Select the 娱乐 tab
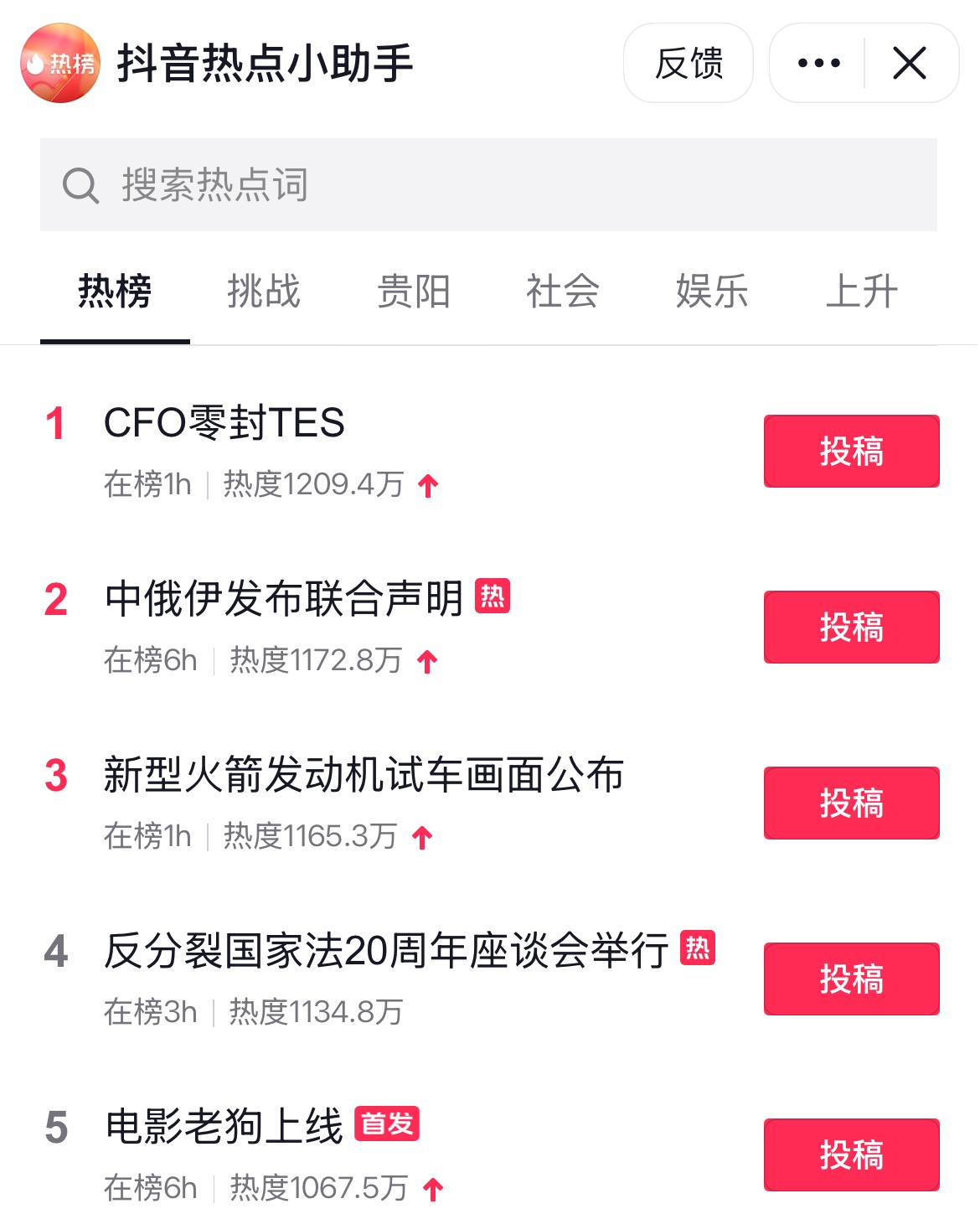This screenshot has width=980, height=1219. (x=712, y=292)
